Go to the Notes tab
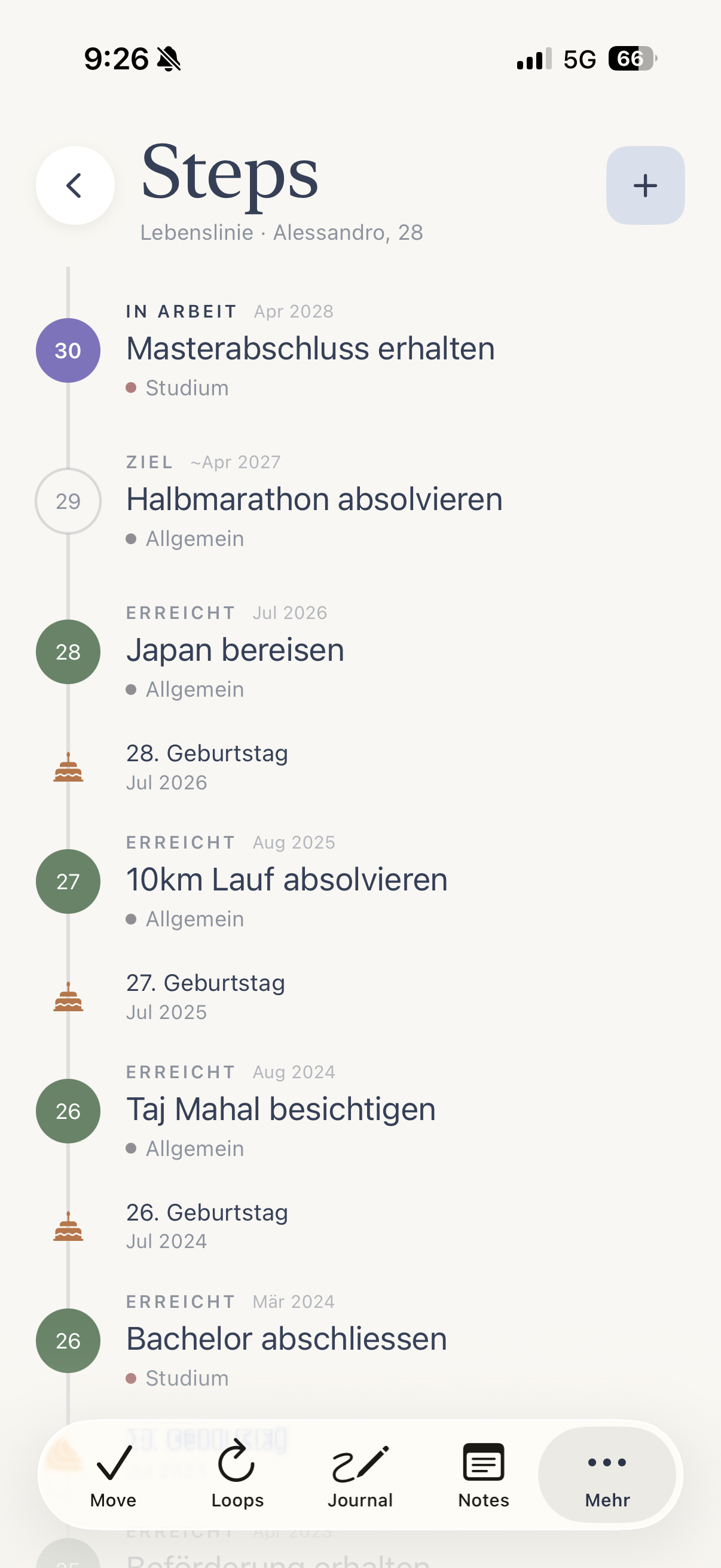Viewport: 721px width, 1568px height. tap(483, 1475)
